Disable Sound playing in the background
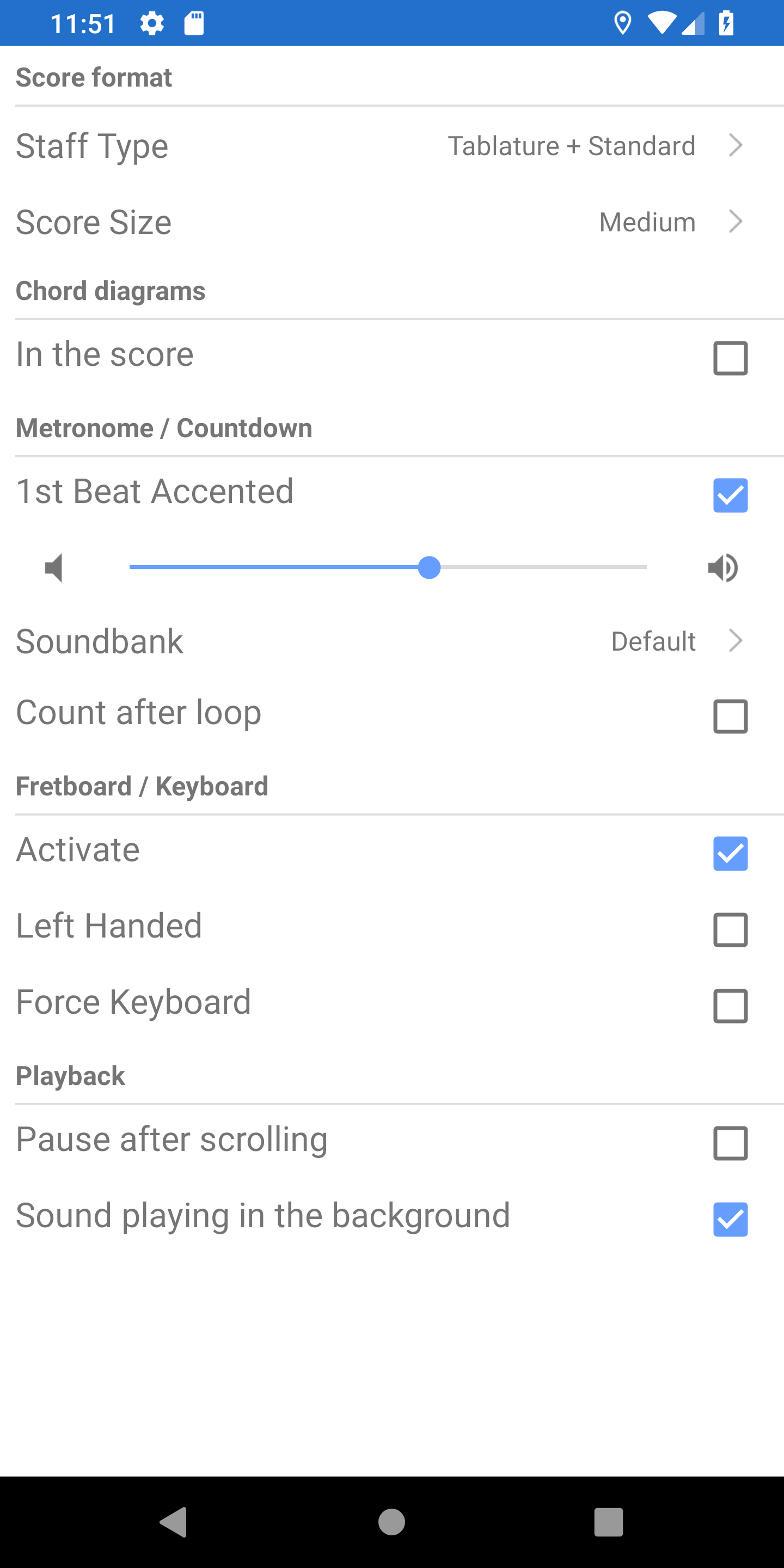The height and width of the screenshot is (1568, 784). pyautogui.click(x=730, y=1219)
